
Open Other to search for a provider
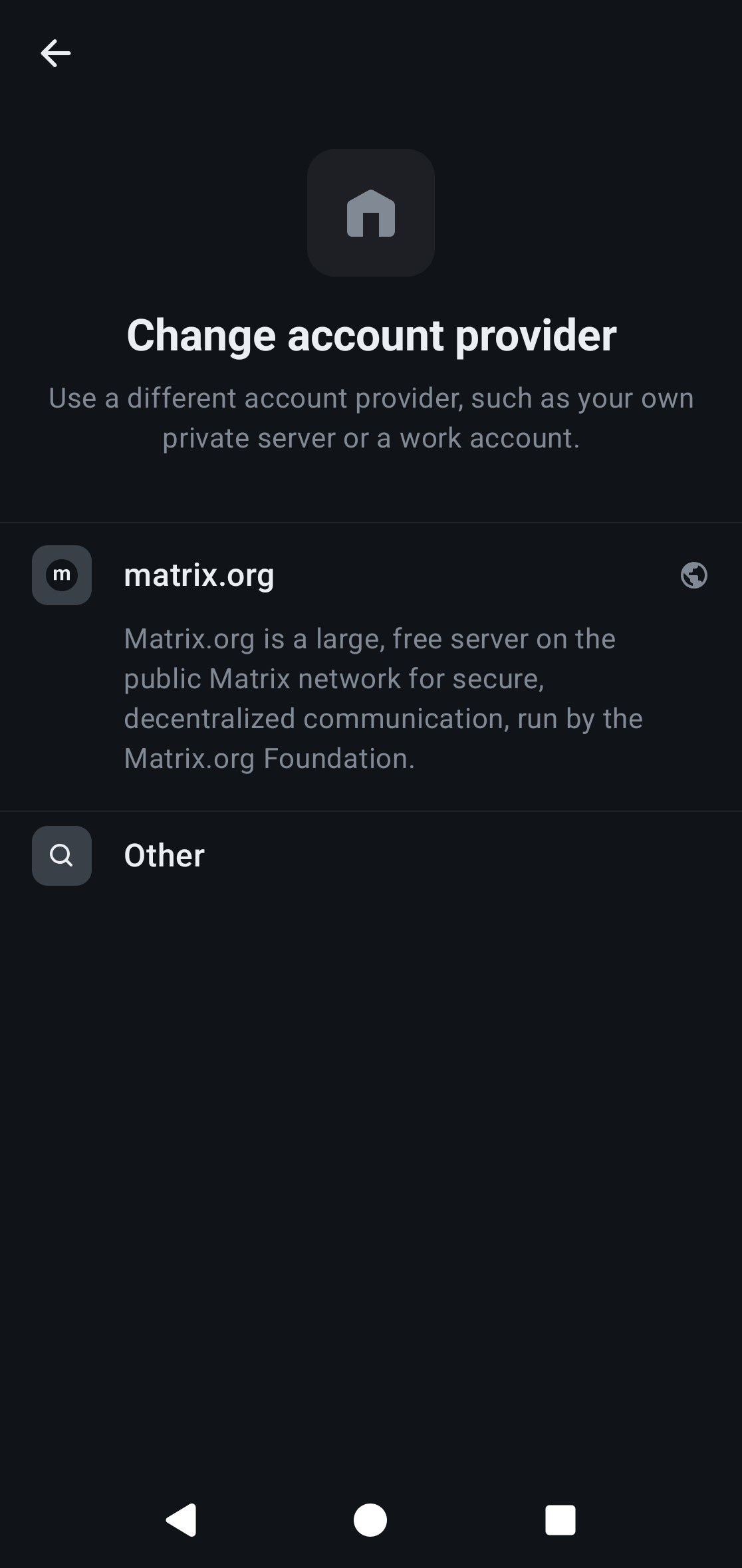(164, 856)
